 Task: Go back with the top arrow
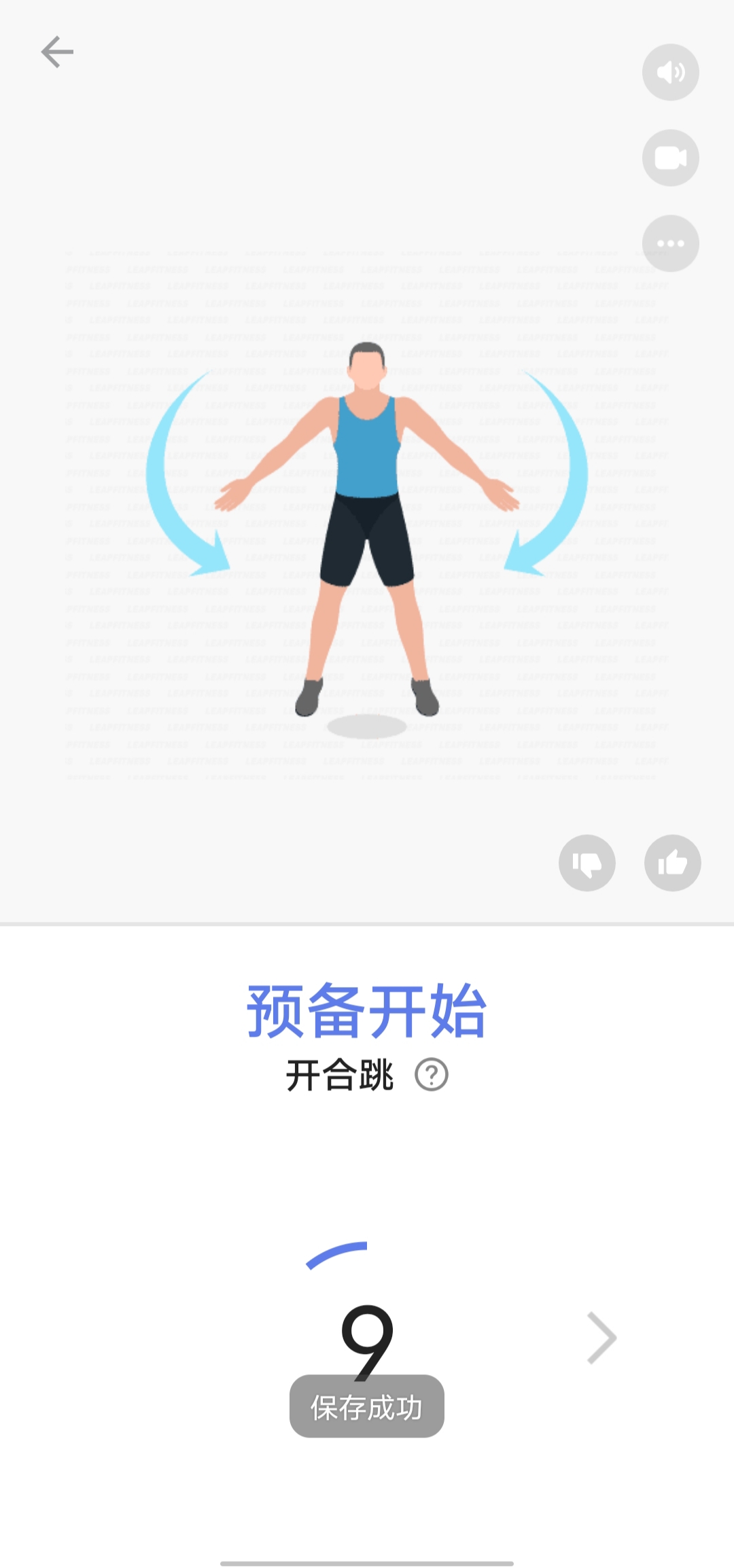pos(57,52)
